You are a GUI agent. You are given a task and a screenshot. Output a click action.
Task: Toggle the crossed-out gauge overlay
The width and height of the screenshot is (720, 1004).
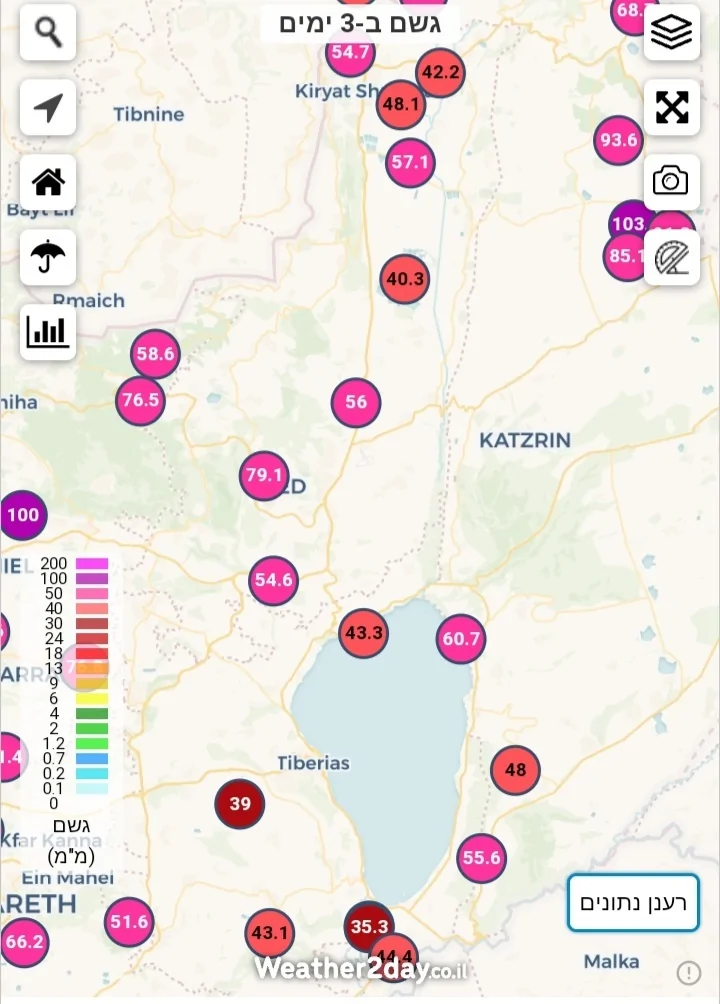[671, 258]
